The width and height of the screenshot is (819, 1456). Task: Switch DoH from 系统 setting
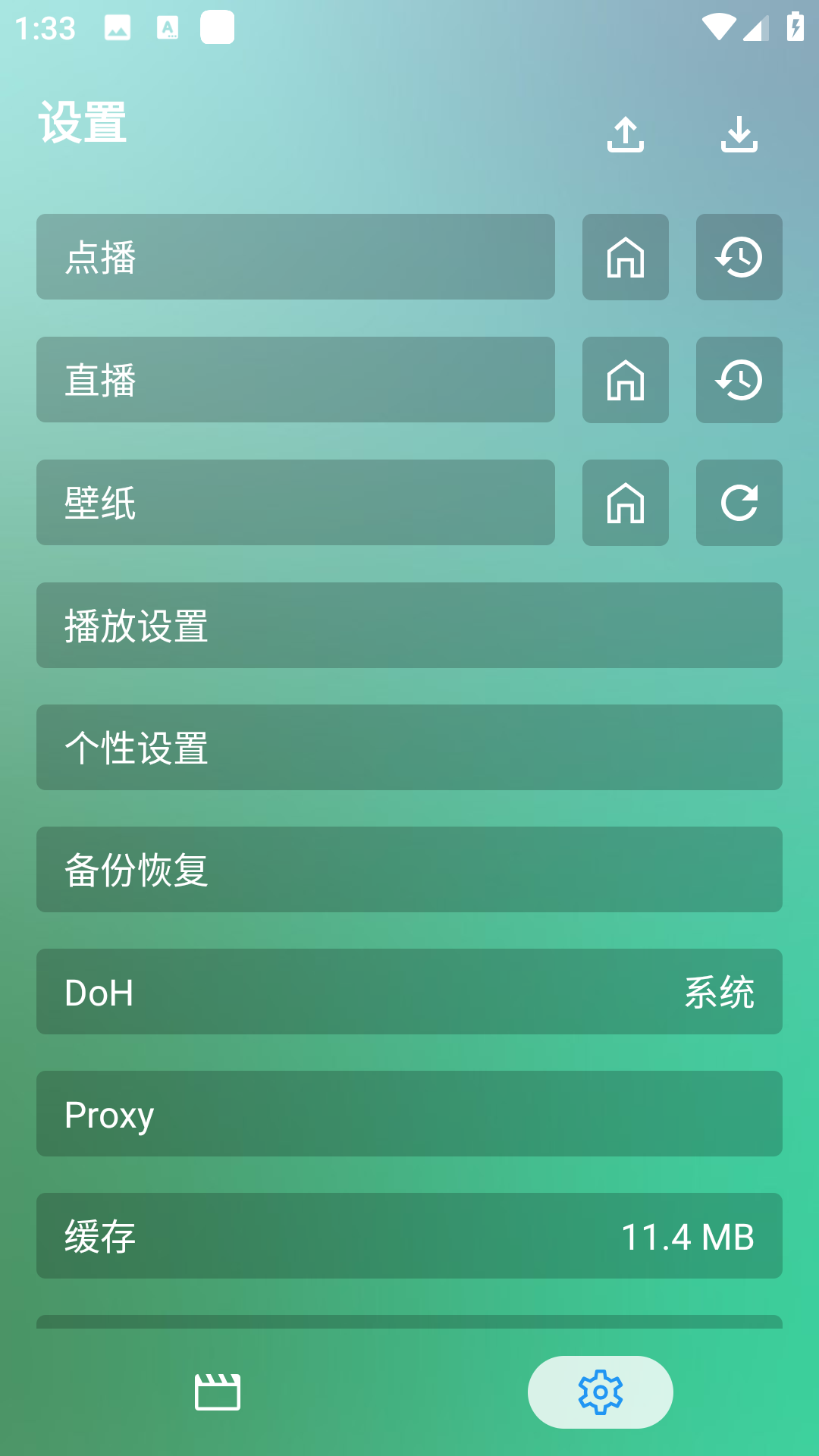(x=409, y=991)
